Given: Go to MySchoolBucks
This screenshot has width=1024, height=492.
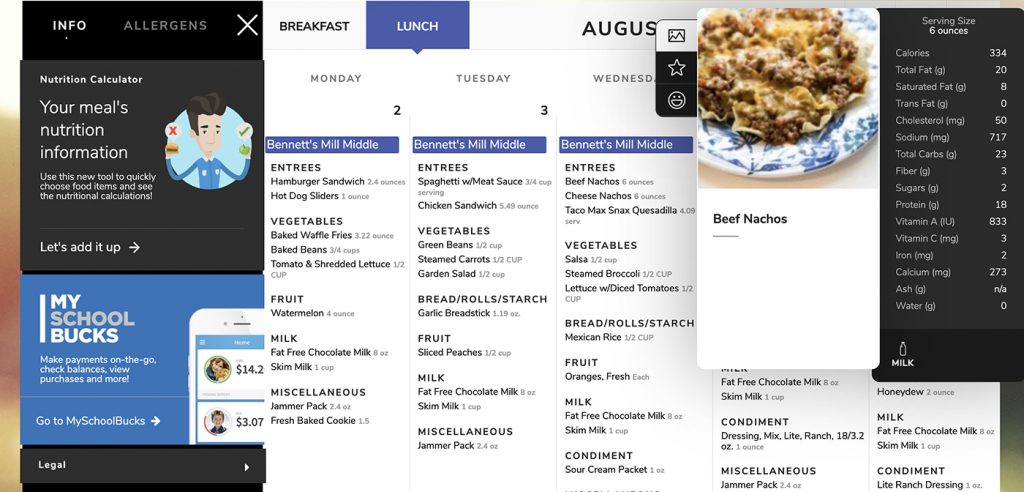Looking at the screenshot, I should click(98, 421).
